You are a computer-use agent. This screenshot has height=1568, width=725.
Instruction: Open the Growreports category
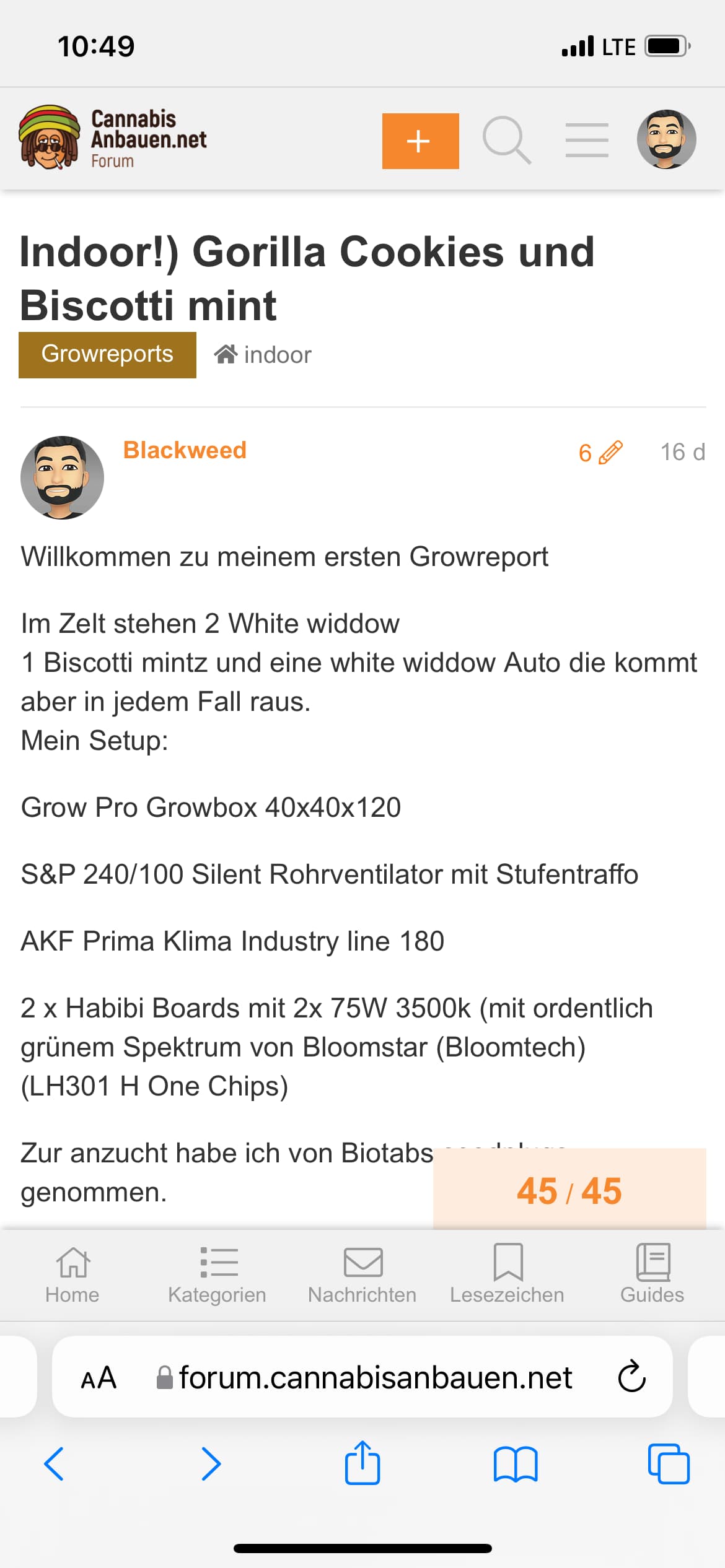tap(107, 355)
